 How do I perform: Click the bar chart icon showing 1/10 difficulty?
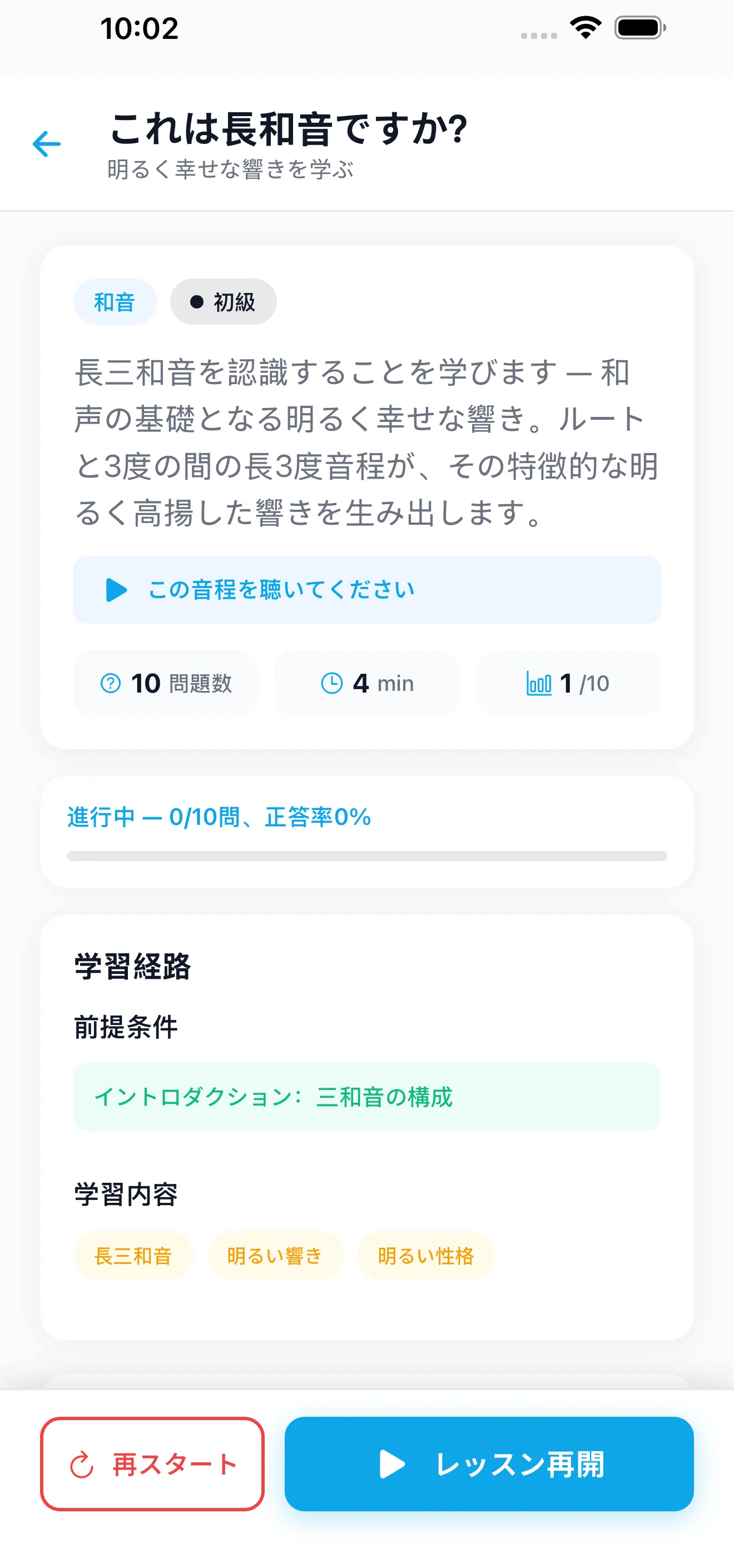[538, 683]
